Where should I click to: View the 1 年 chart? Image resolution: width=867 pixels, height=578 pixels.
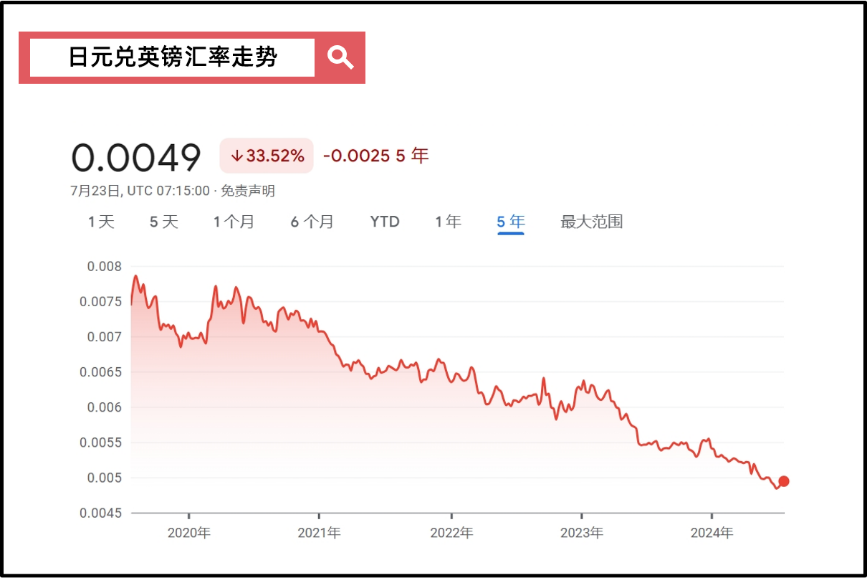coord(447,222)
